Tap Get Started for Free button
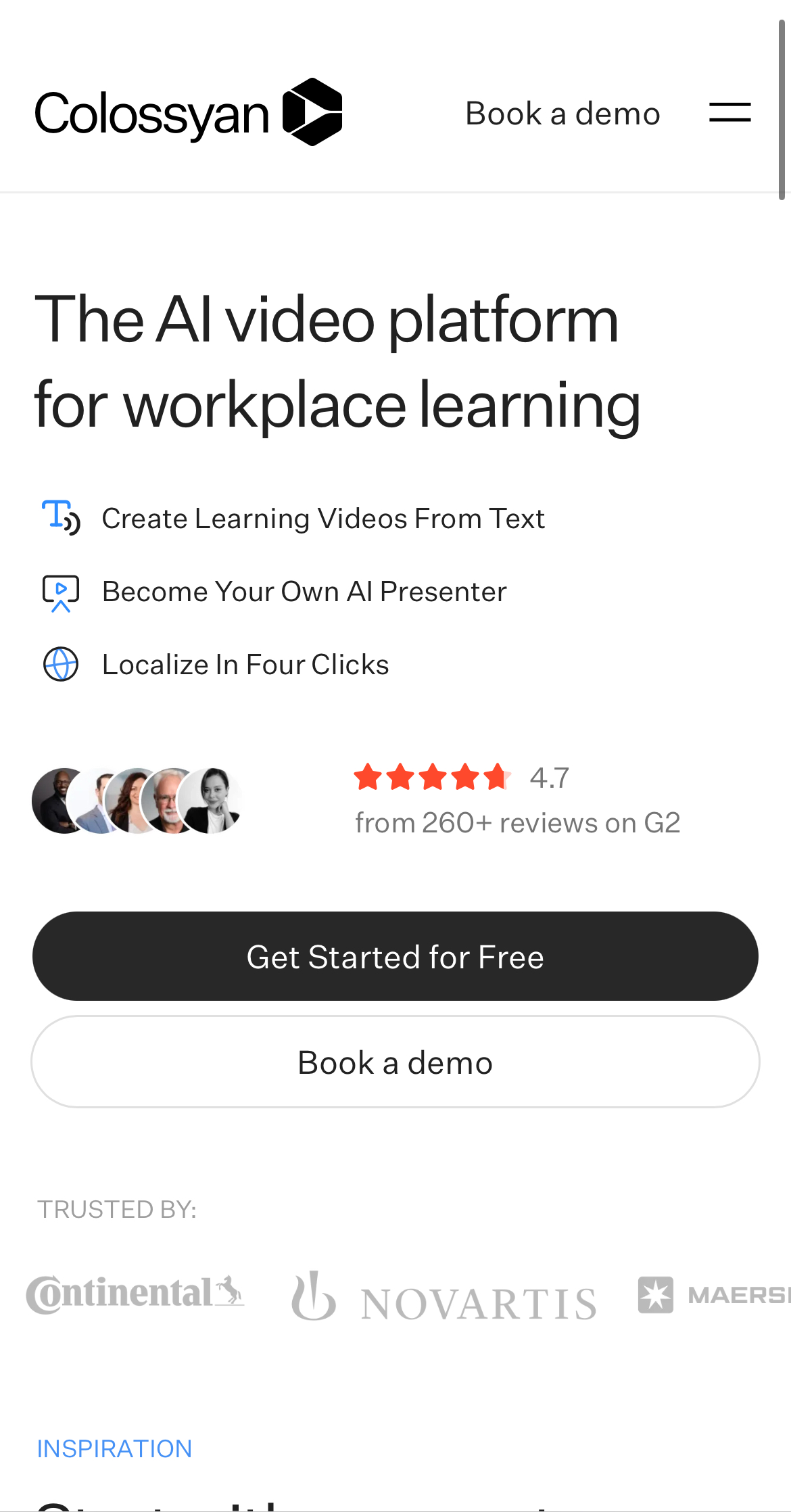The image size is (791, 1512). coord(395,956)
